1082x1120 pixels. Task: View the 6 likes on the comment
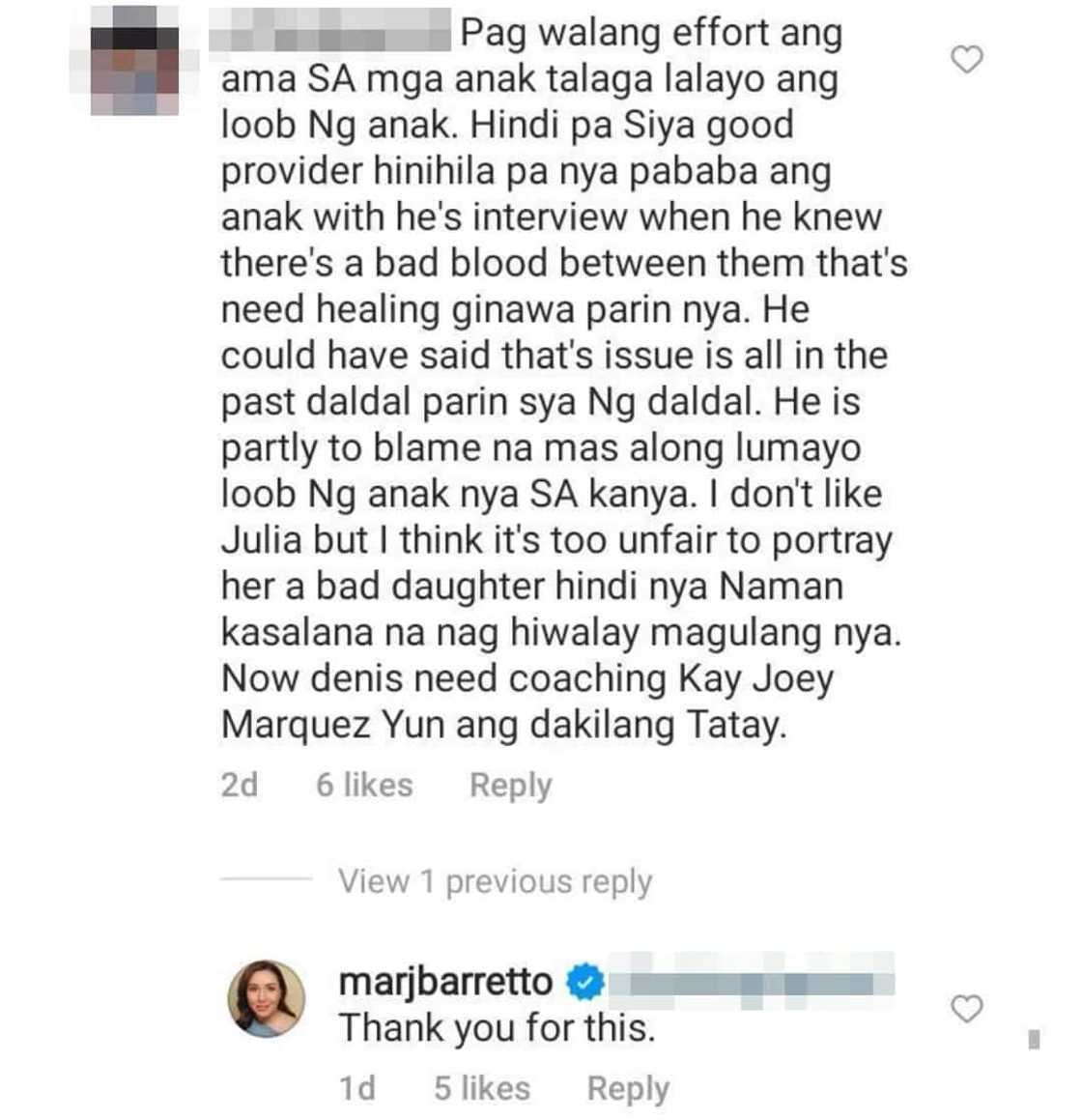[364, 785]
